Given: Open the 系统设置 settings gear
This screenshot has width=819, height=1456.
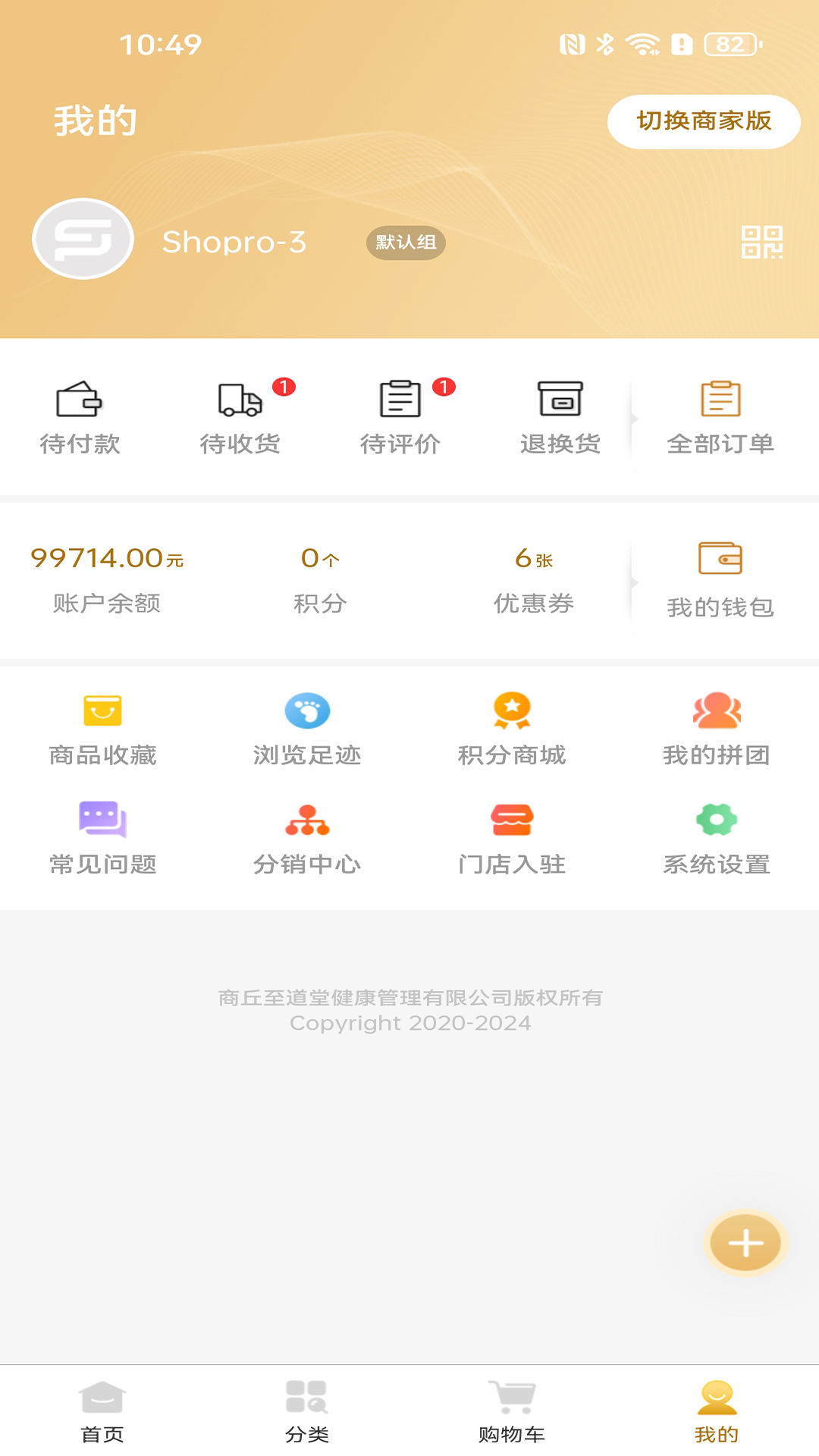Looking at the screenshot, I should click(717, 820).
